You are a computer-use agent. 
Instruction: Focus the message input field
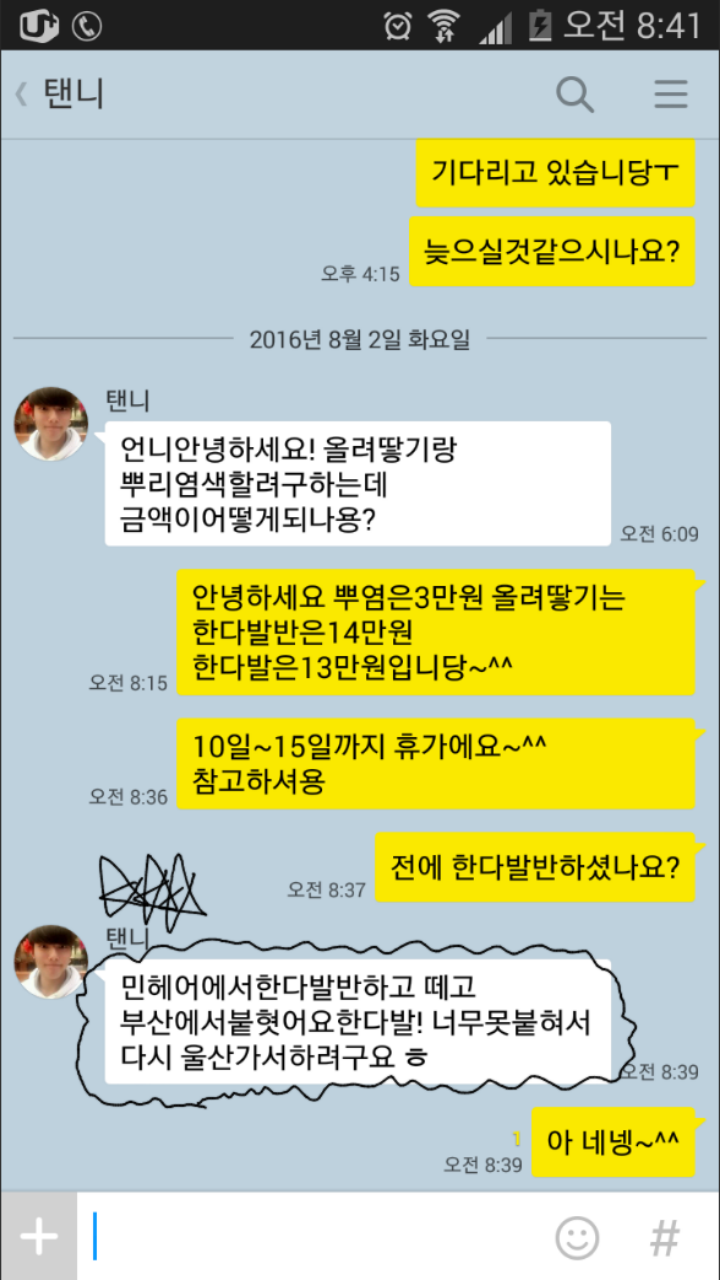click(x=310, y=1237)
